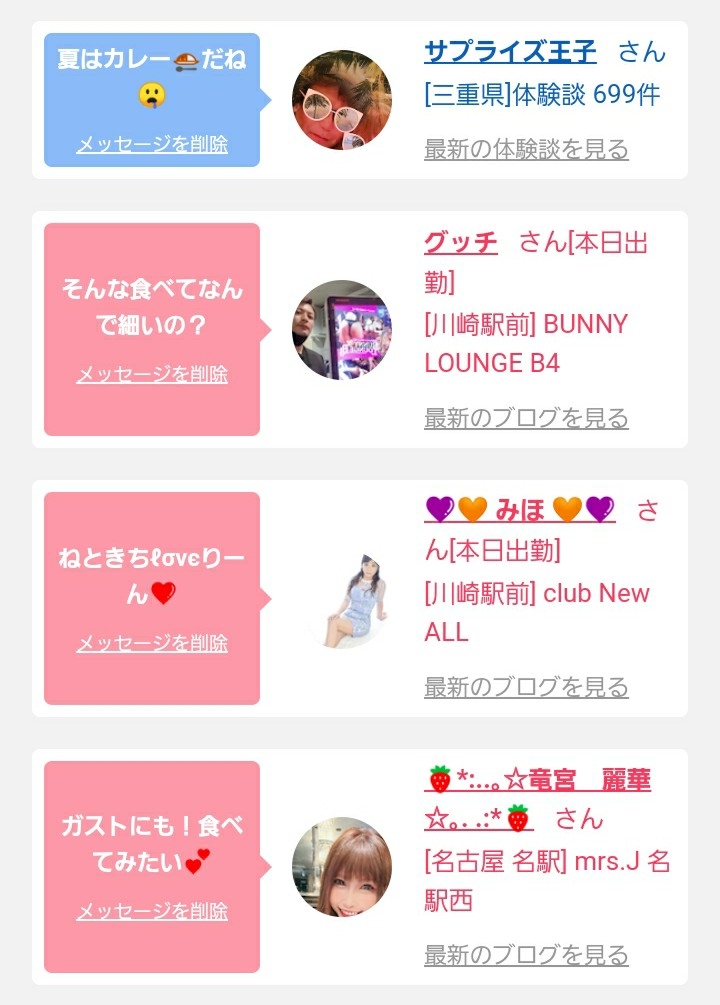Open サプライズ王子's profile link
The width and height of the screenshot is (720, 1005).
coord(510,51)
